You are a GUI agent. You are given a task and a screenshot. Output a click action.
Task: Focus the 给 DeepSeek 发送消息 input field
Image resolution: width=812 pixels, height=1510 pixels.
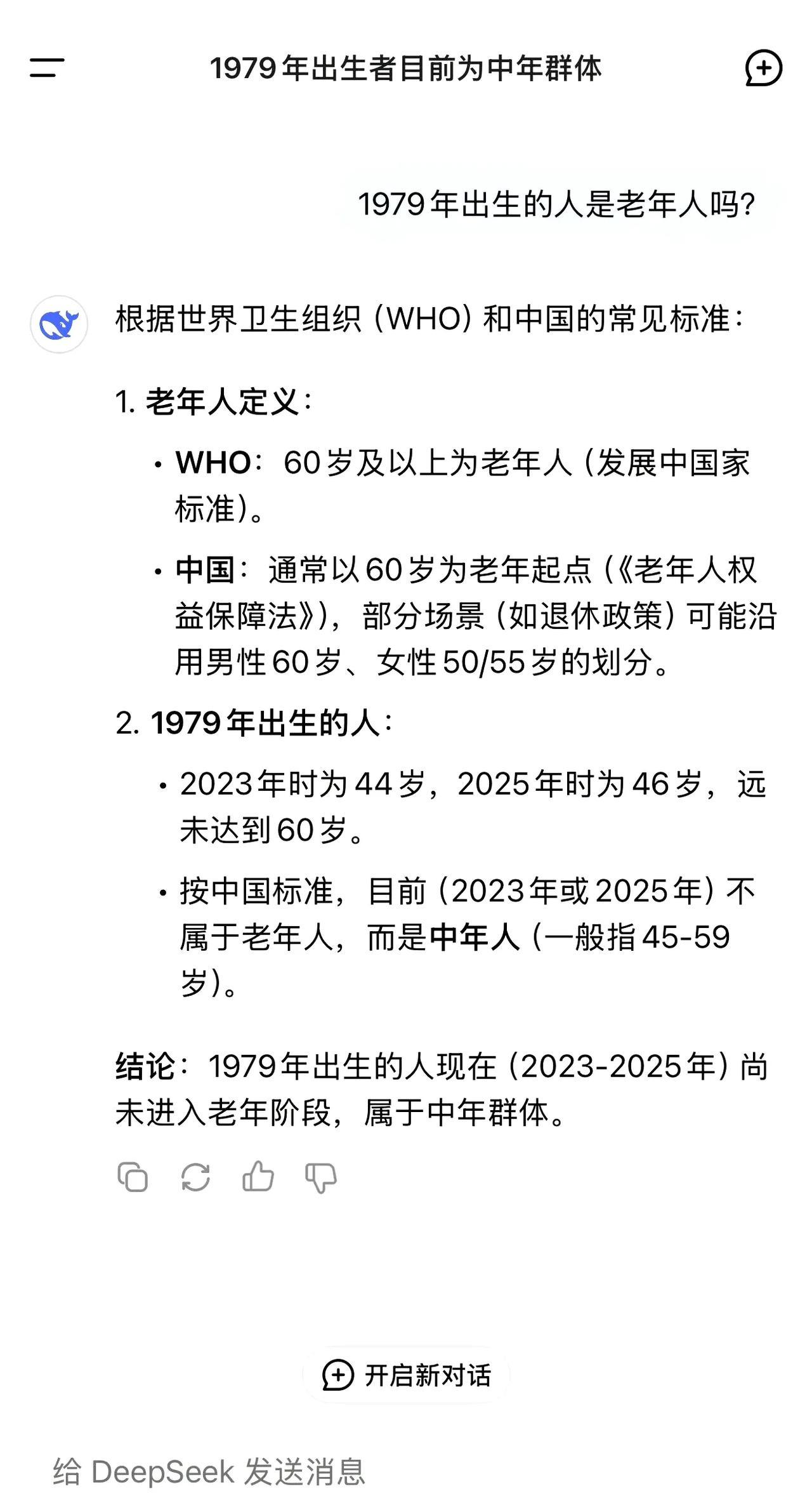point(406,1472)
